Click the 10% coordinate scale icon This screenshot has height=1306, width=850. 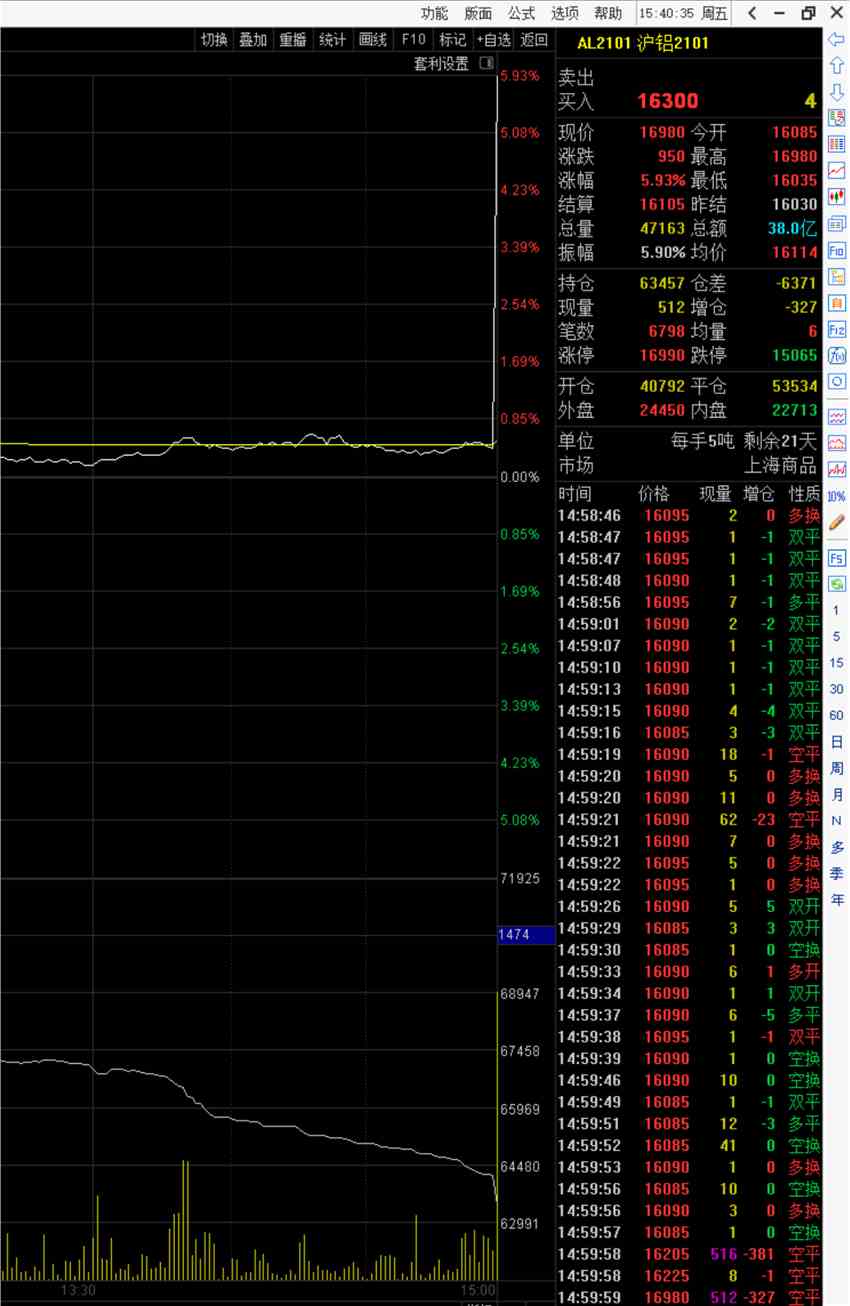coord(836,497)
